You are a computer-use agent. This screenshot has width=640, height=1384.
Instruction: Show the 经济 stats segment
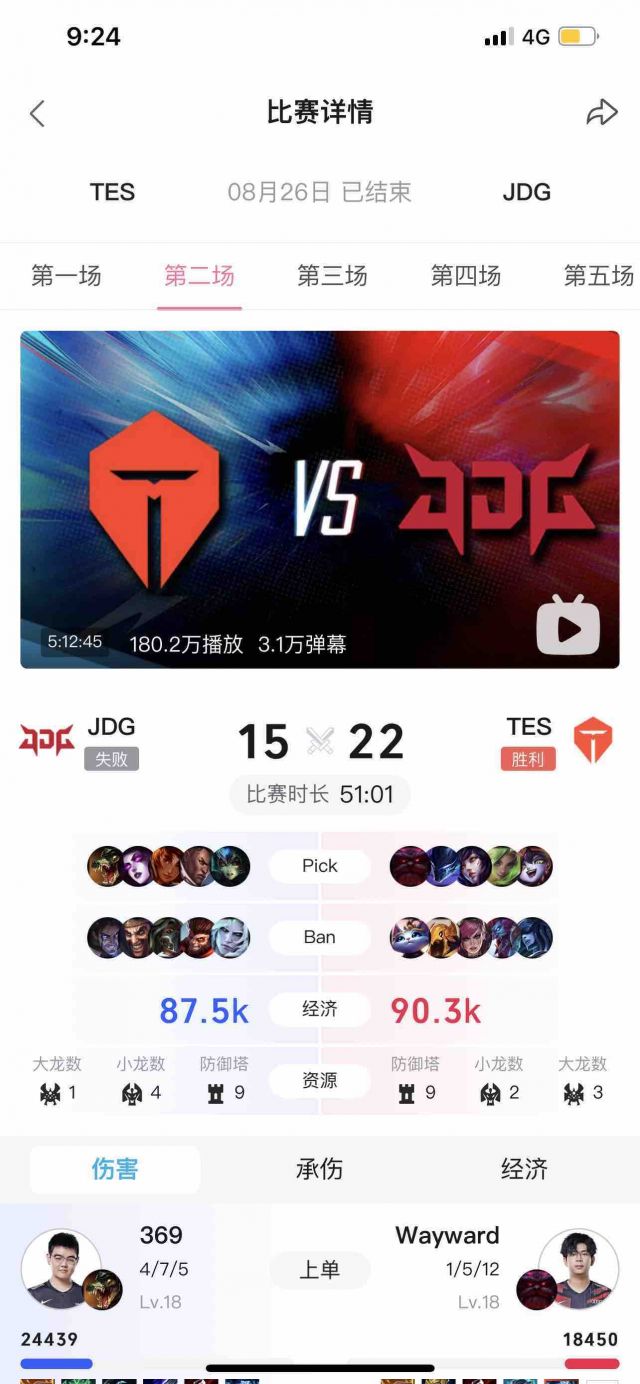coord(524,1169)
